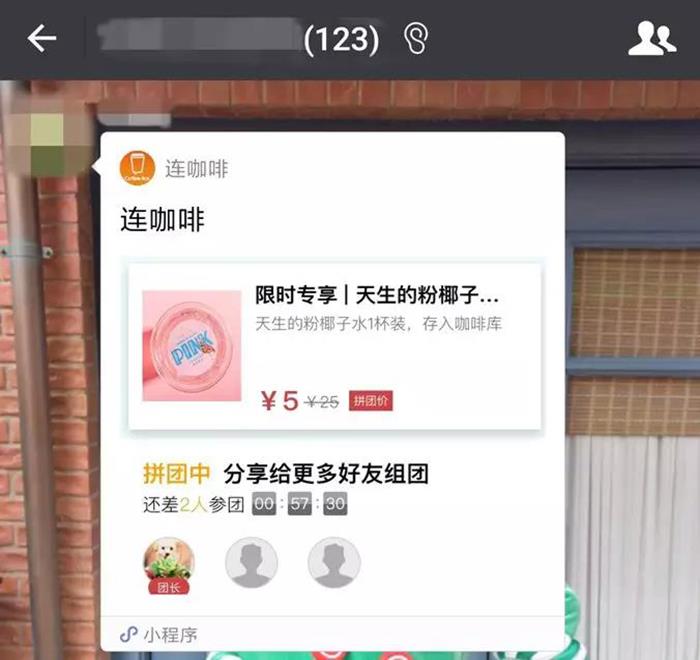Go back from the group chat

click(x=42, y=39)
